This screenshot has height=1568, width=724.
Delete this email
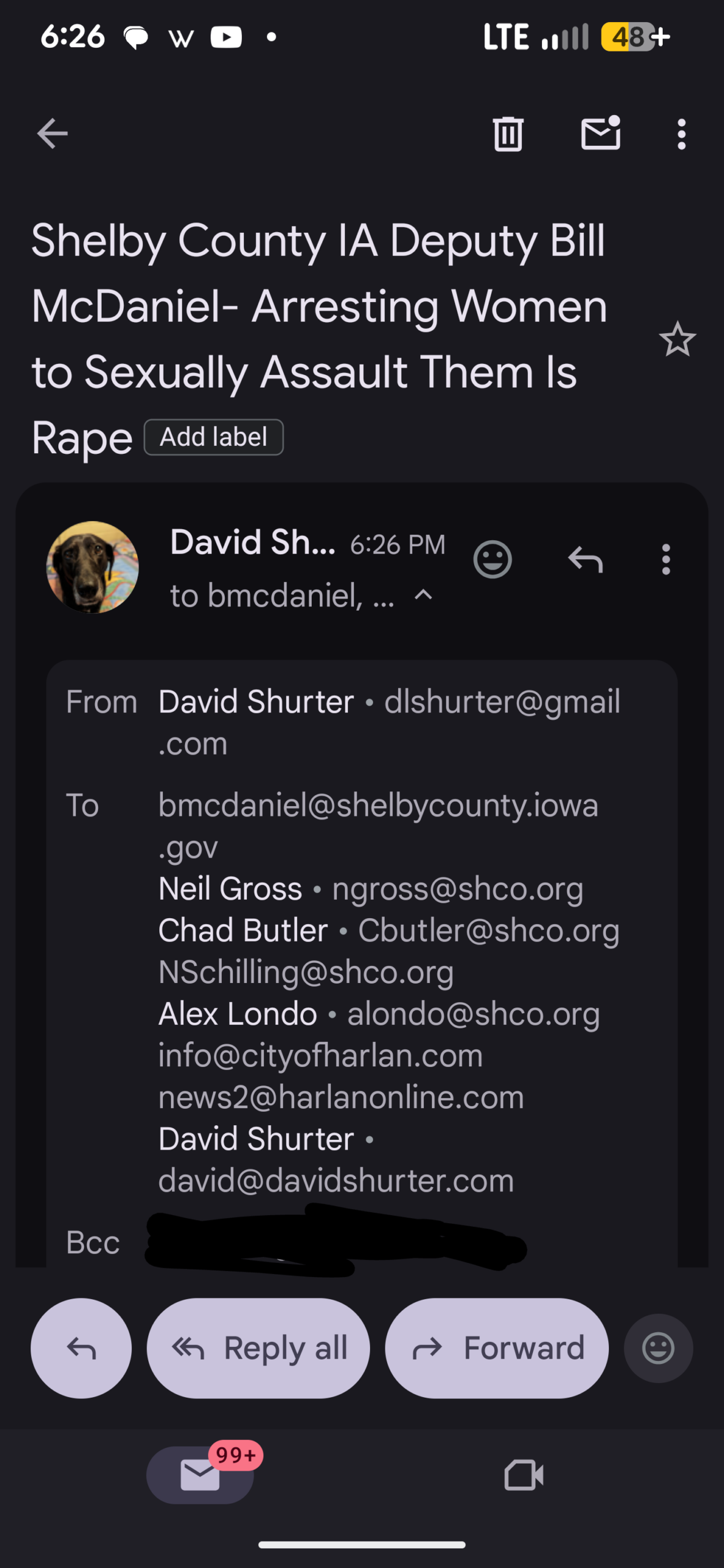coord(508,134)
